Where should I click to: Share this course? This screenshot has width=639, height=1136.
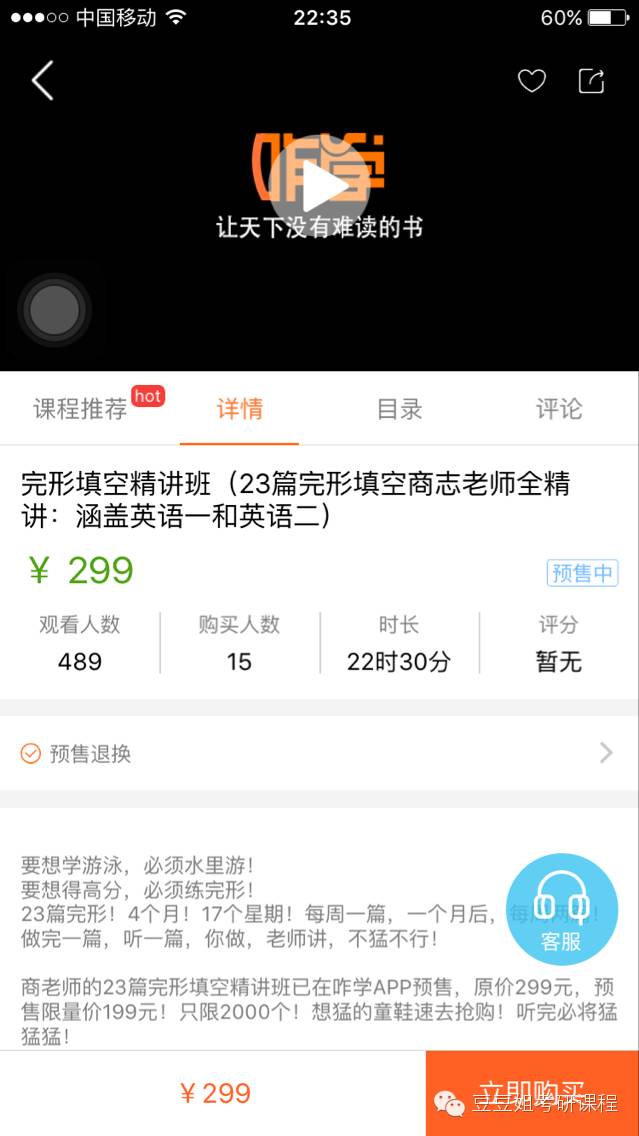591,81
